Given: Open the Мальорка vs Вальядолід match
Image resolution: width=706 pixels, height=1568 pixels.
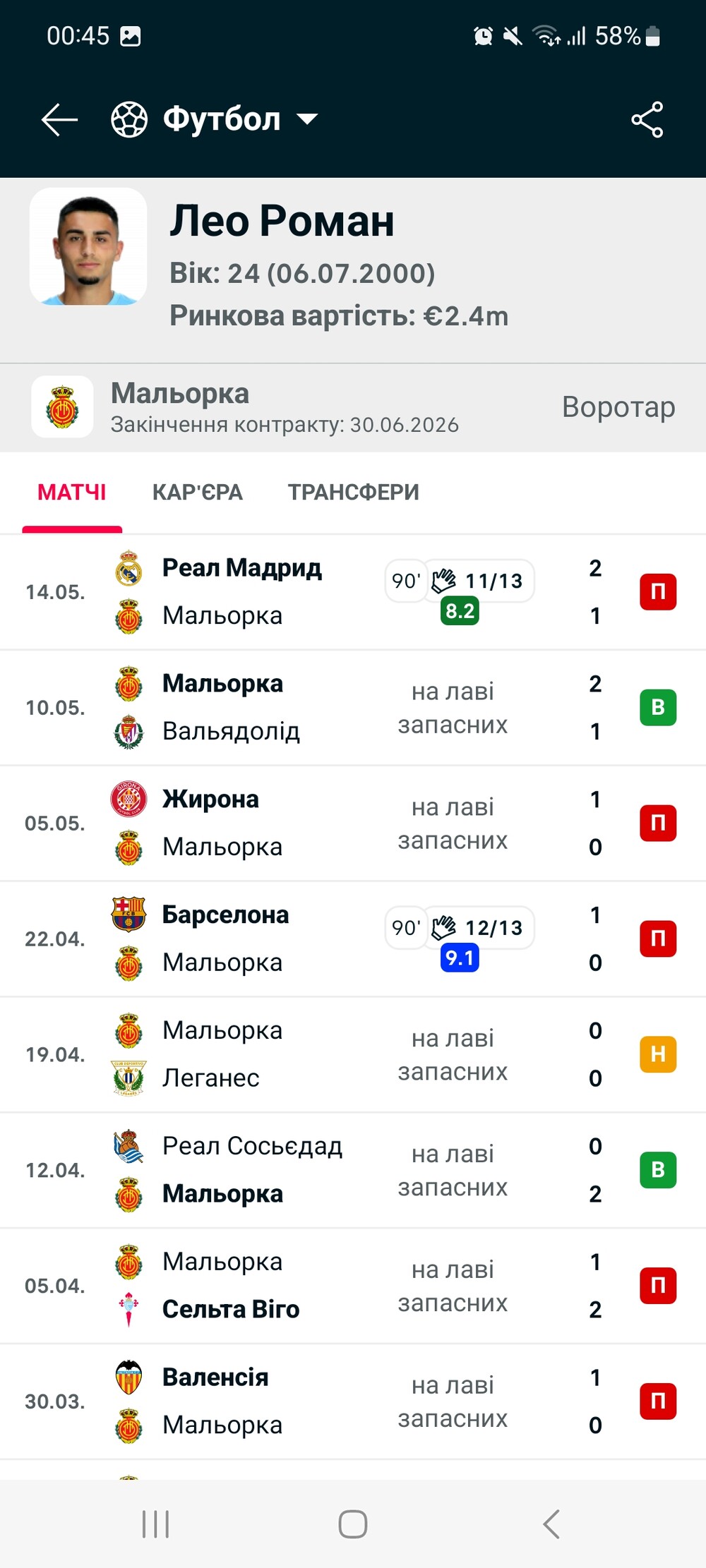Looking at the screenshot, I should click(x=353, y=708).
